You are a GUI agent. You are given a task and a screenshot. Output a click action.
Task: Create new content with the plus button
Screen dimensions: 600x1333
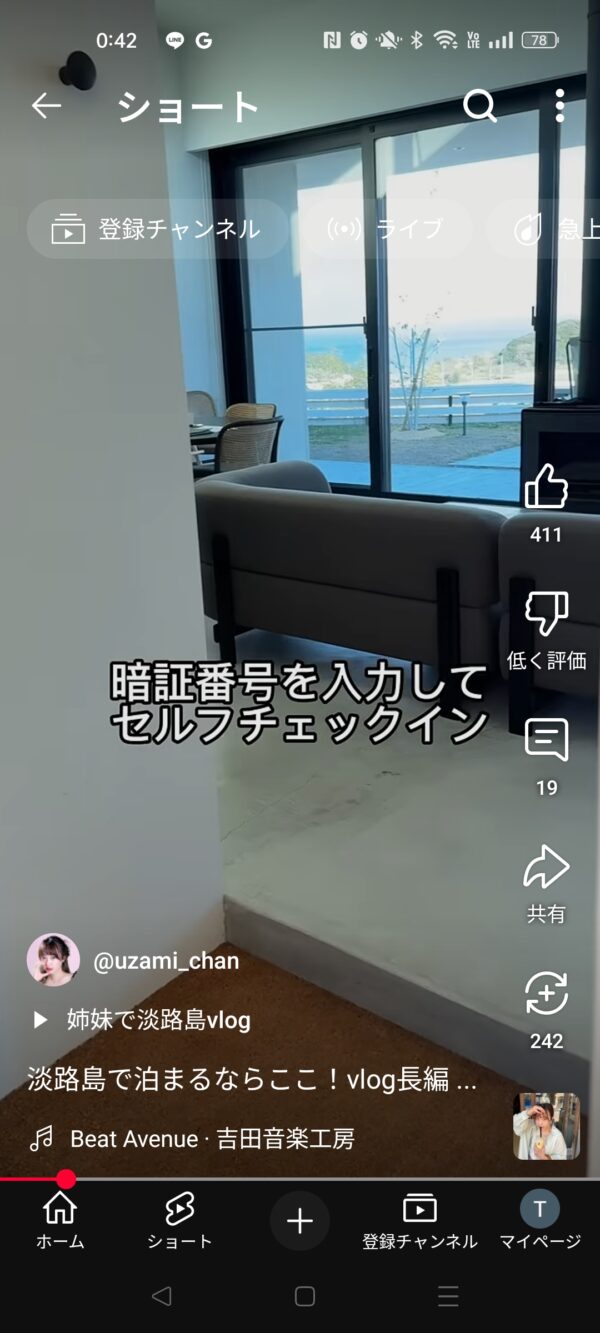tap(300, 1221)
